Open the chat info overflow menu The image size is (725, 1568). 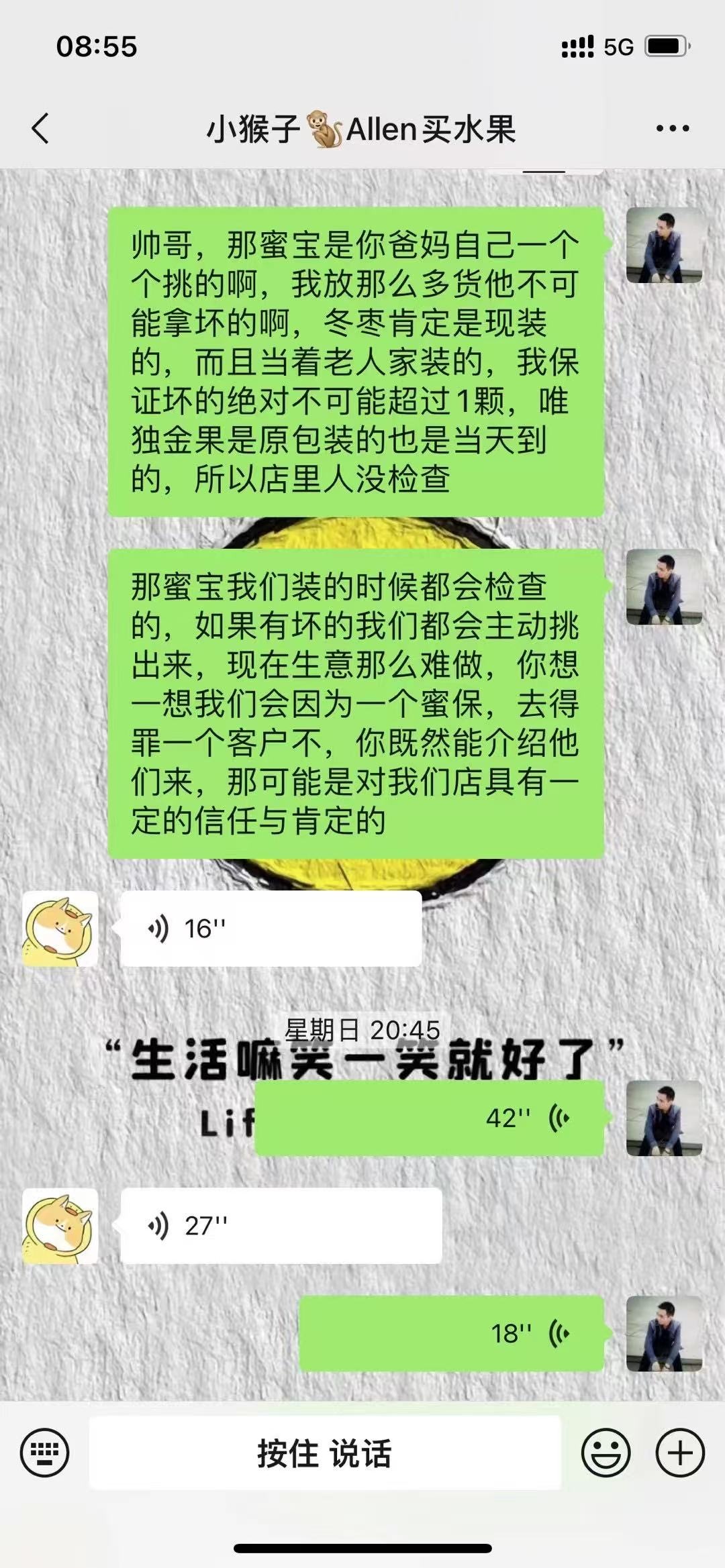[x=672, y=128]
